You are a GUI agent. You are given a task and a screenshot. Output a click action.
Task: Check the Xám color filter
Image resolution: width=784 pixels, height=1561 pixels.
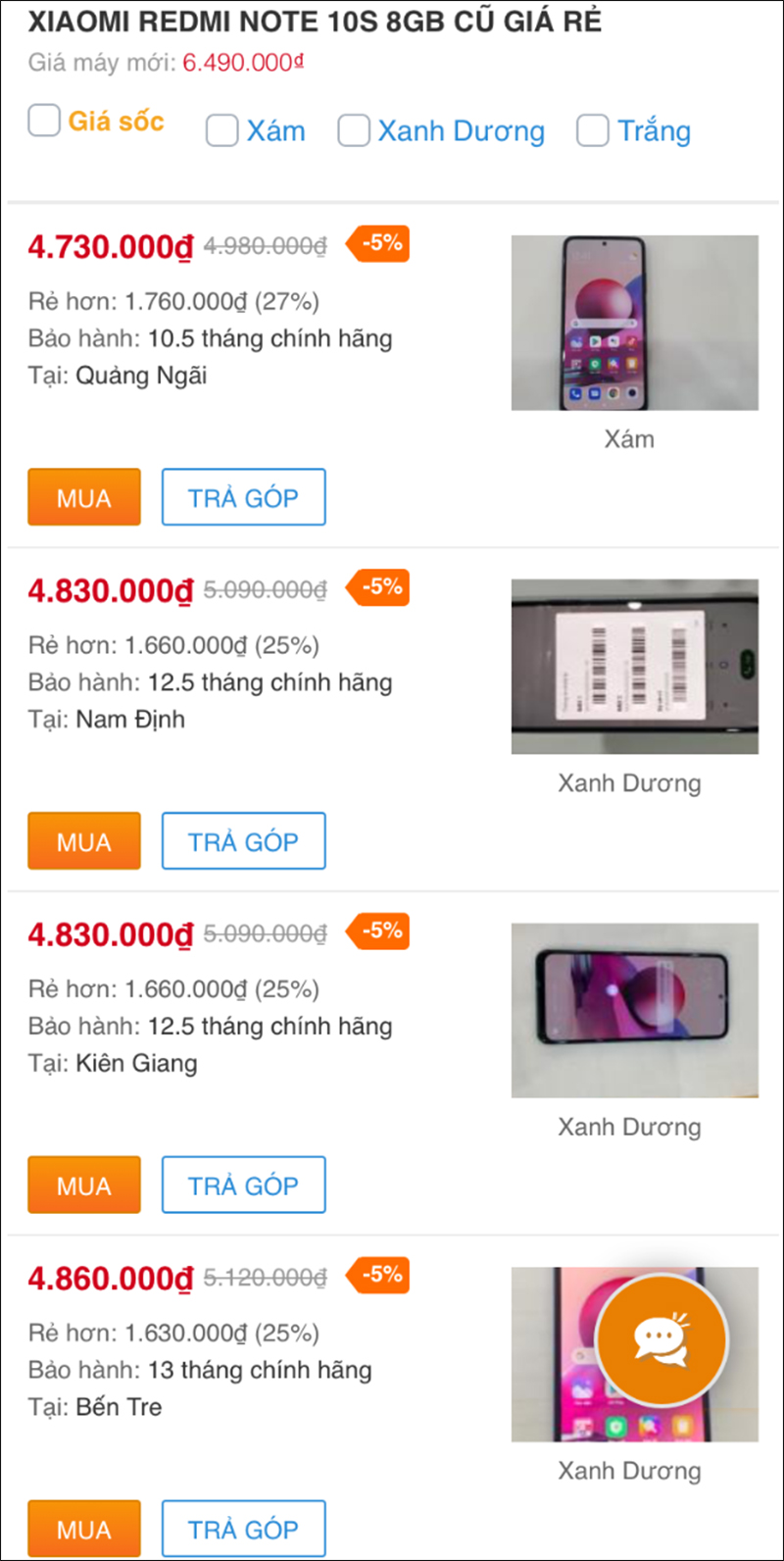pyautogui.click(x=221, y=130)
